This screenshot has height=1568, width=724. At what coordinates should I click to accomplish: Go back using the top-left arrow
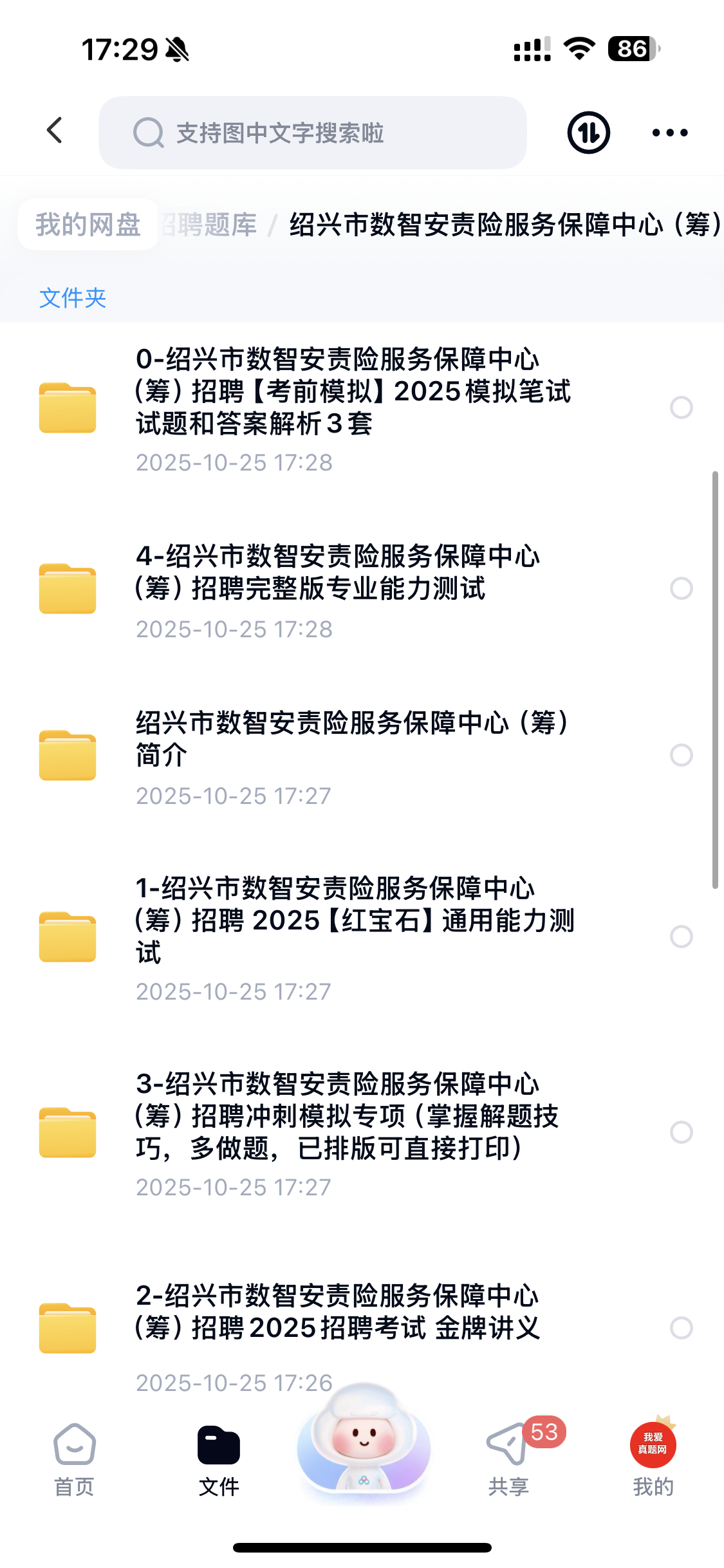[x=55, y=131]
